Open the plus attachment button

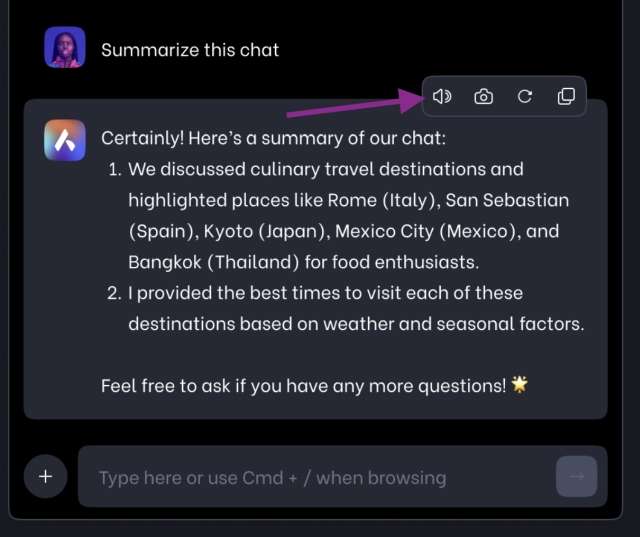click(45, 477)
